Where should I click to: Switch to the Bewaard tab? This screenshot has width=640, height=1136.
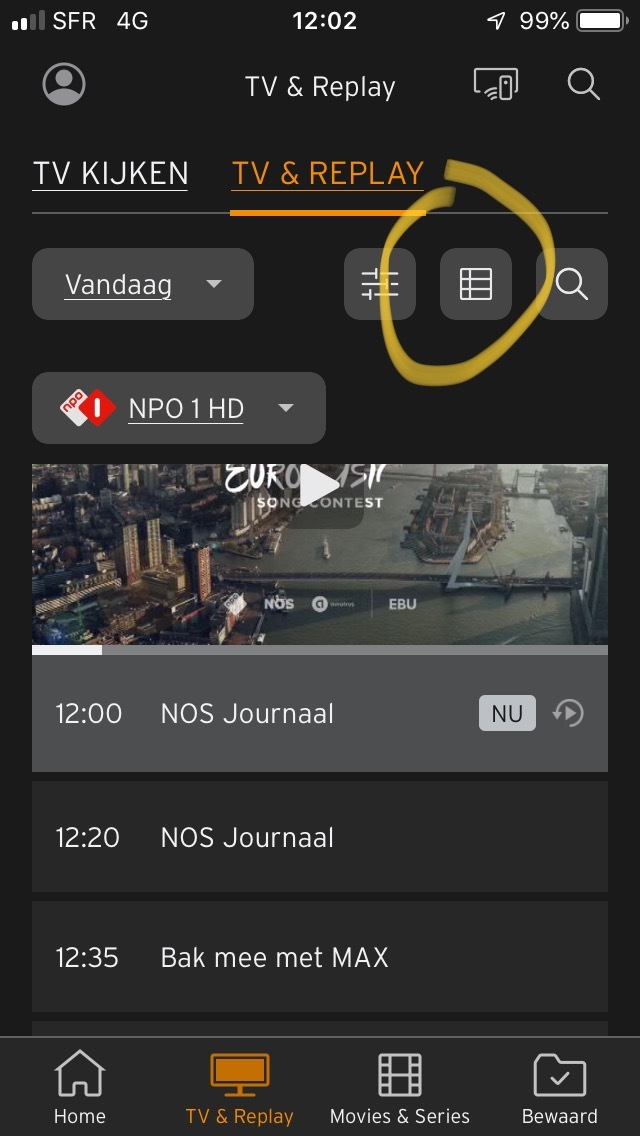tap(560, 1088)
